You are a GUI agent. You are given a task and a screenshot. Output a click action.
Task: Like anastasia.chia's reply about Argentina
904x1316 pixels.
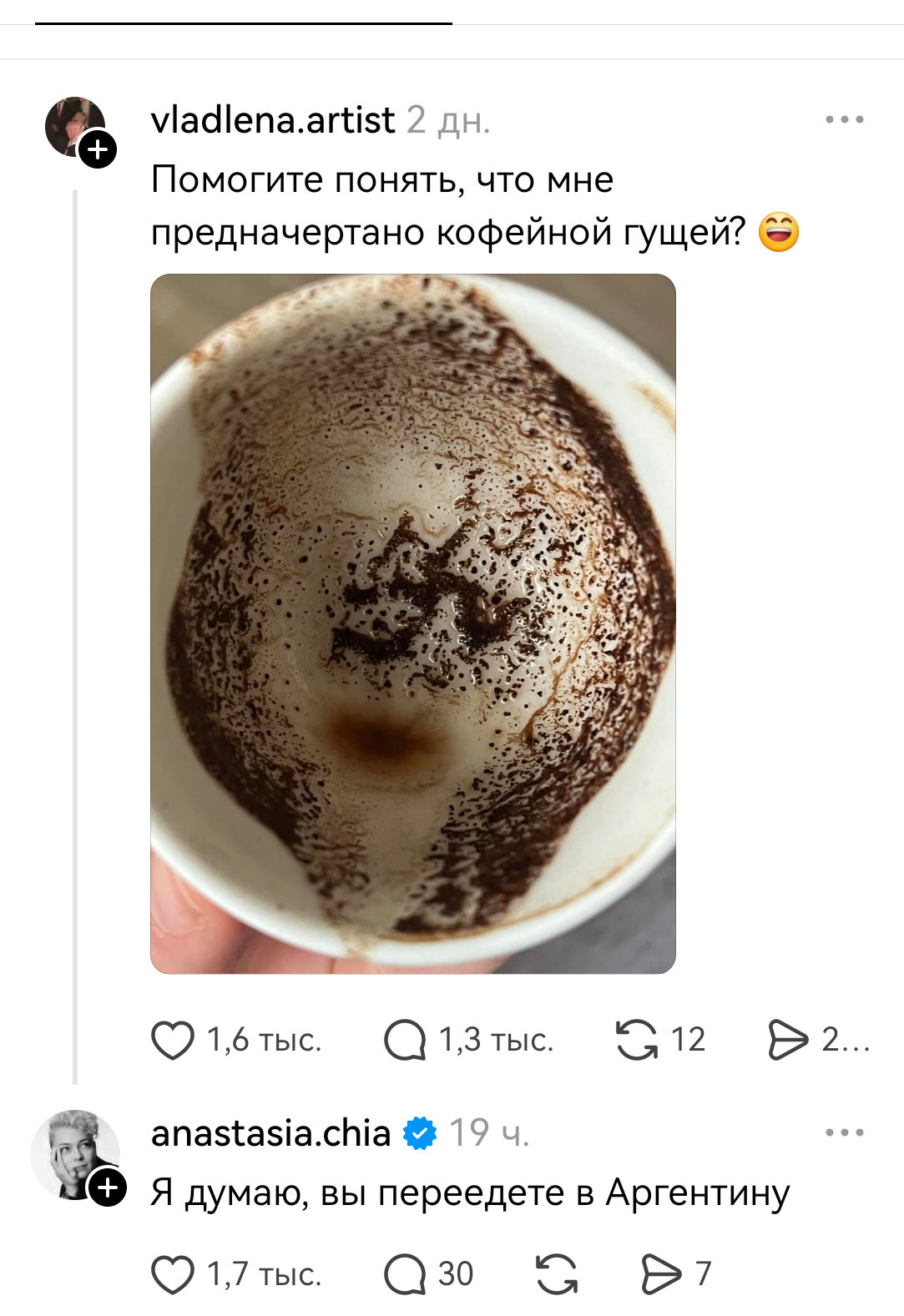click(x=173, y=1274)
